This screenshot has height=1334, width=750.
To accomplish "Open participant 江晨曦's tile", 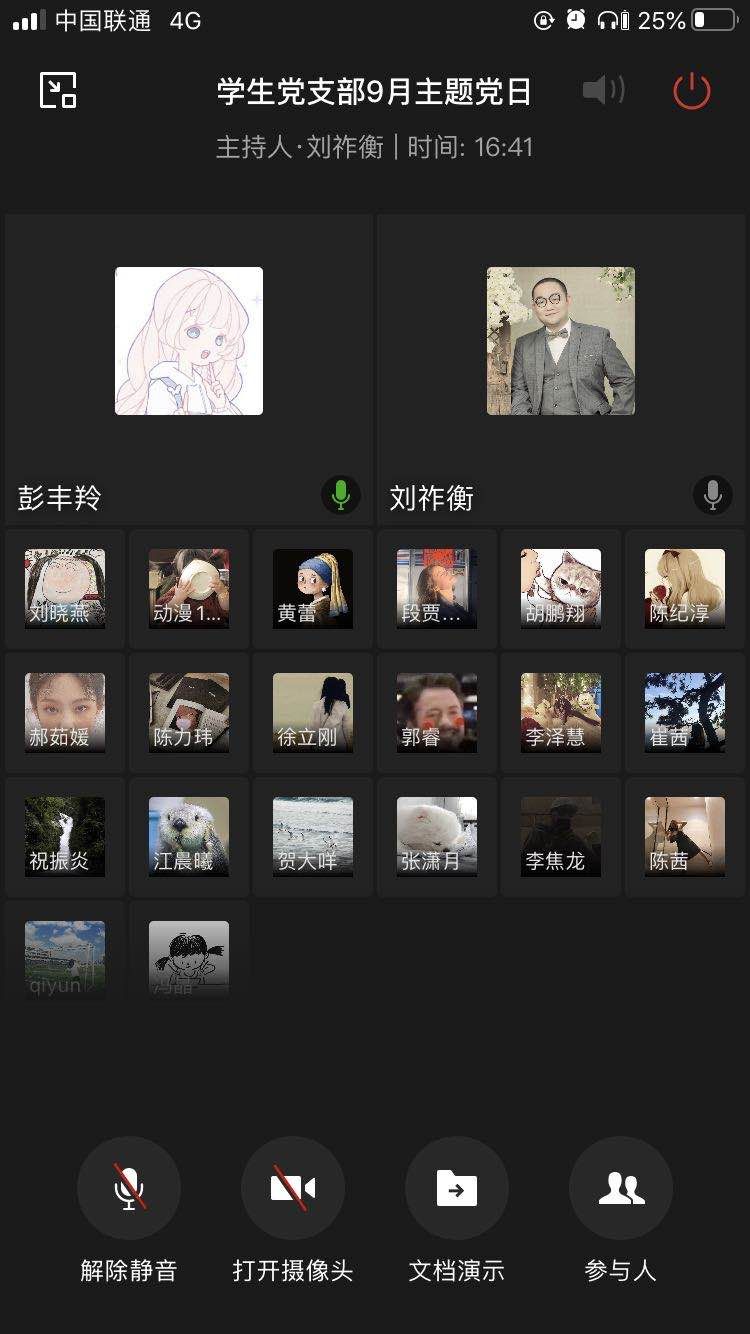I will [x=189, y=837].
